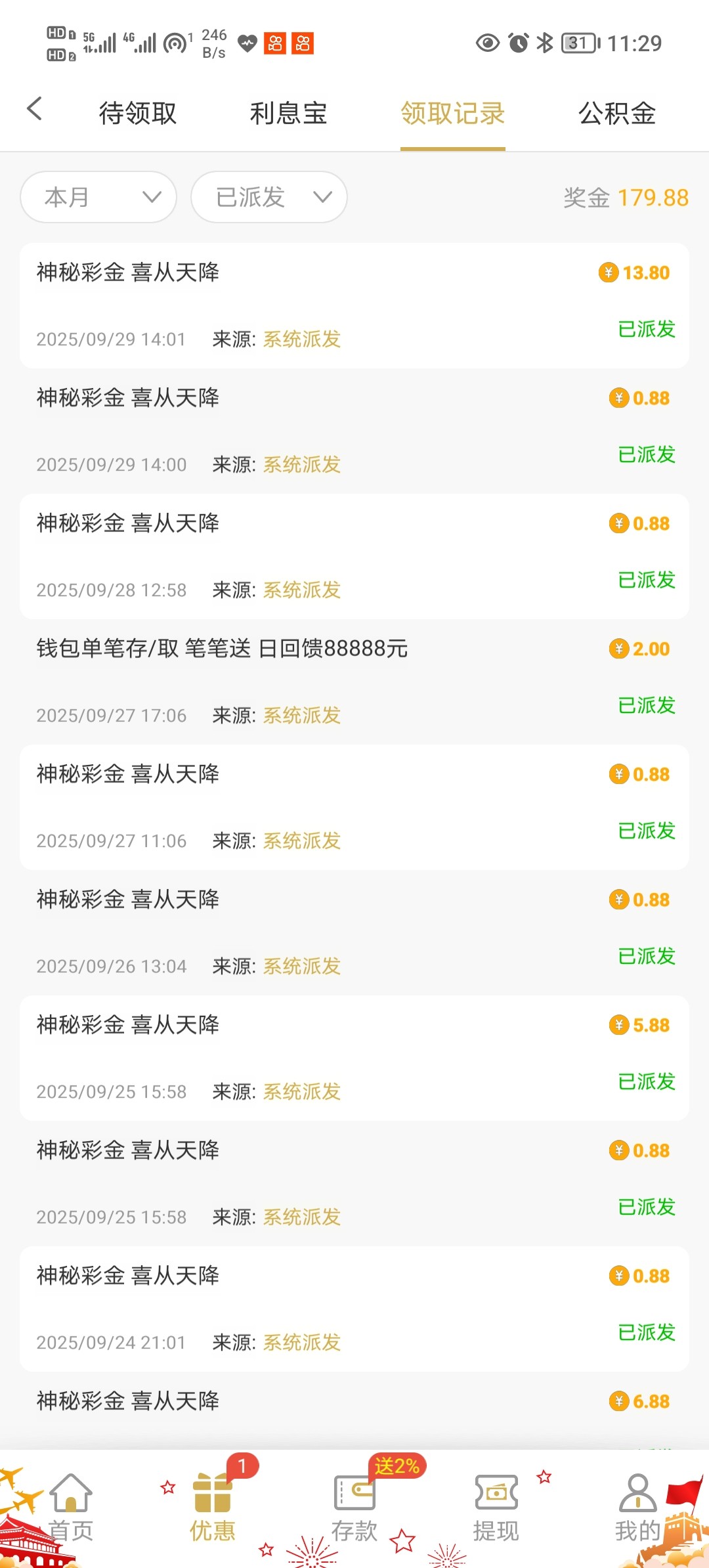
Task: Open the 存款 deposit tab
Action: 354,1508
